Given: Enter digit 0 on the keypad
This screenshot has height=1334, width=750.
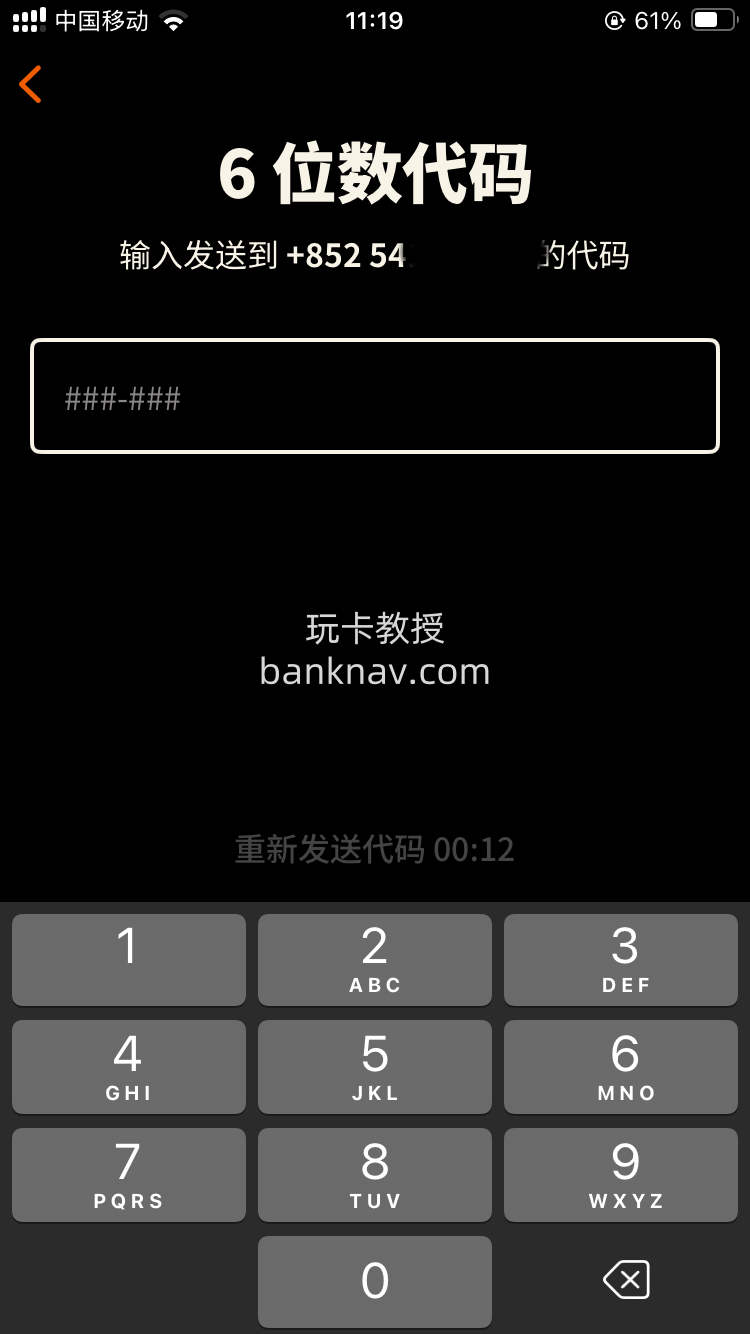Looking at the screenshot, I should tap(375, 1281).
